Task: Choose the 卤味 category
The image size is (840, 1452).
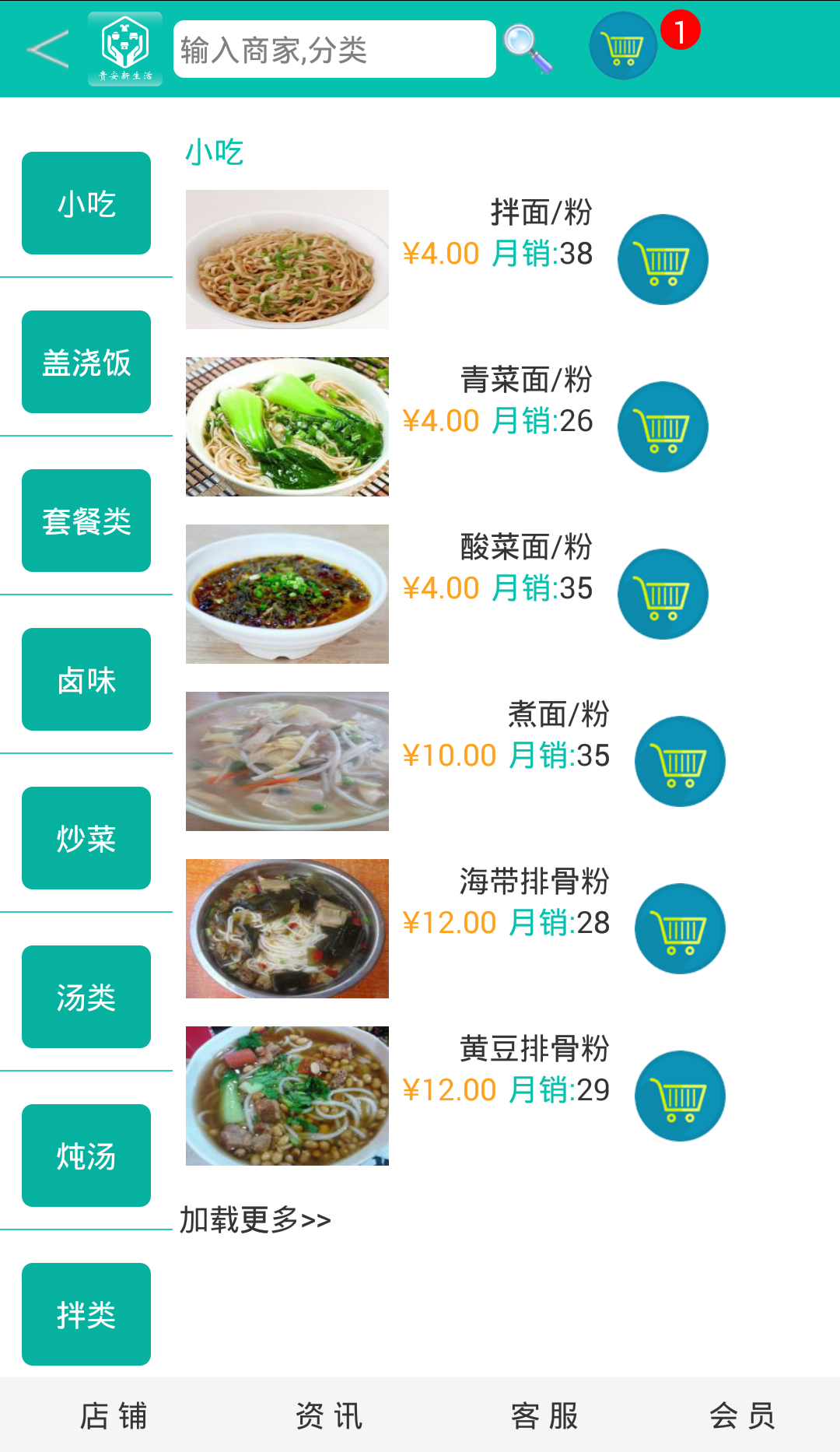Action: coord(86,680)
